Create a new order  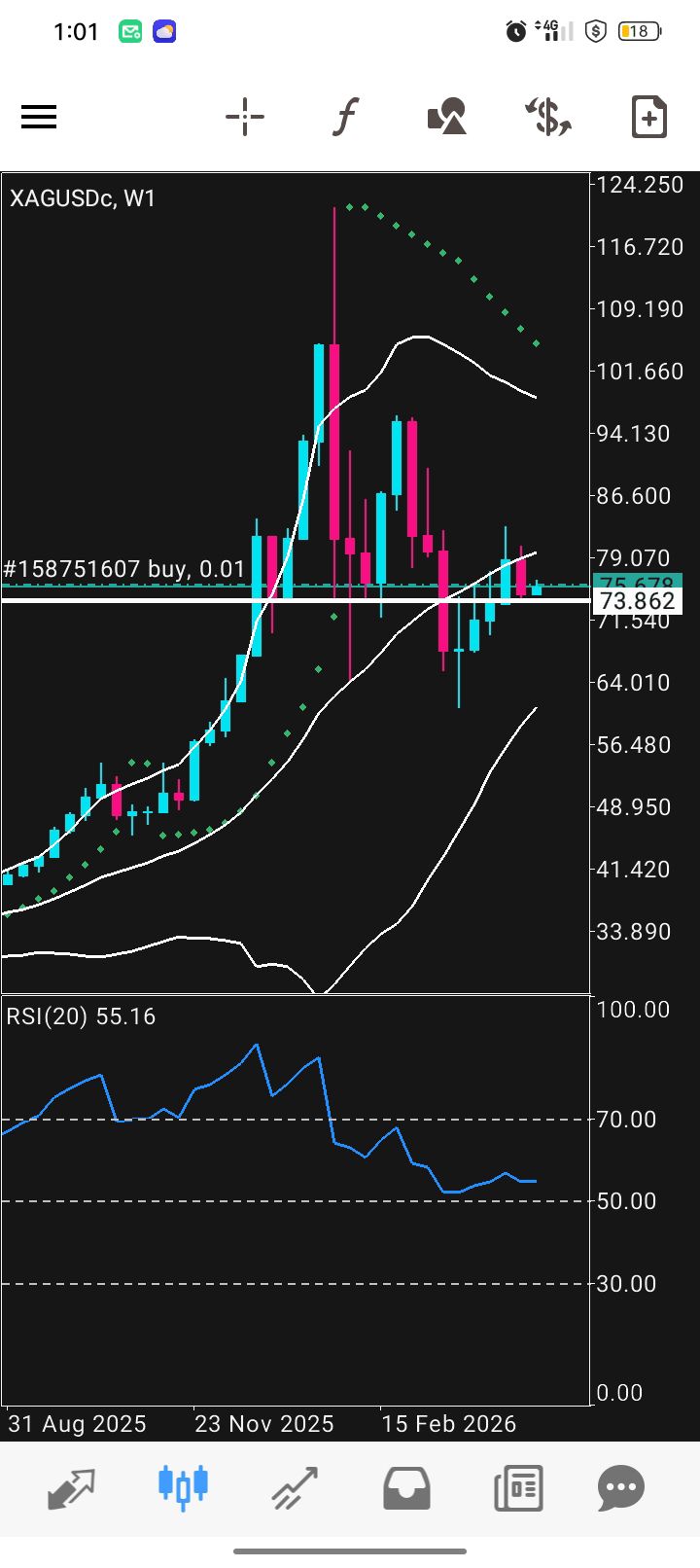pyautogui.click(x=648, y=118)
